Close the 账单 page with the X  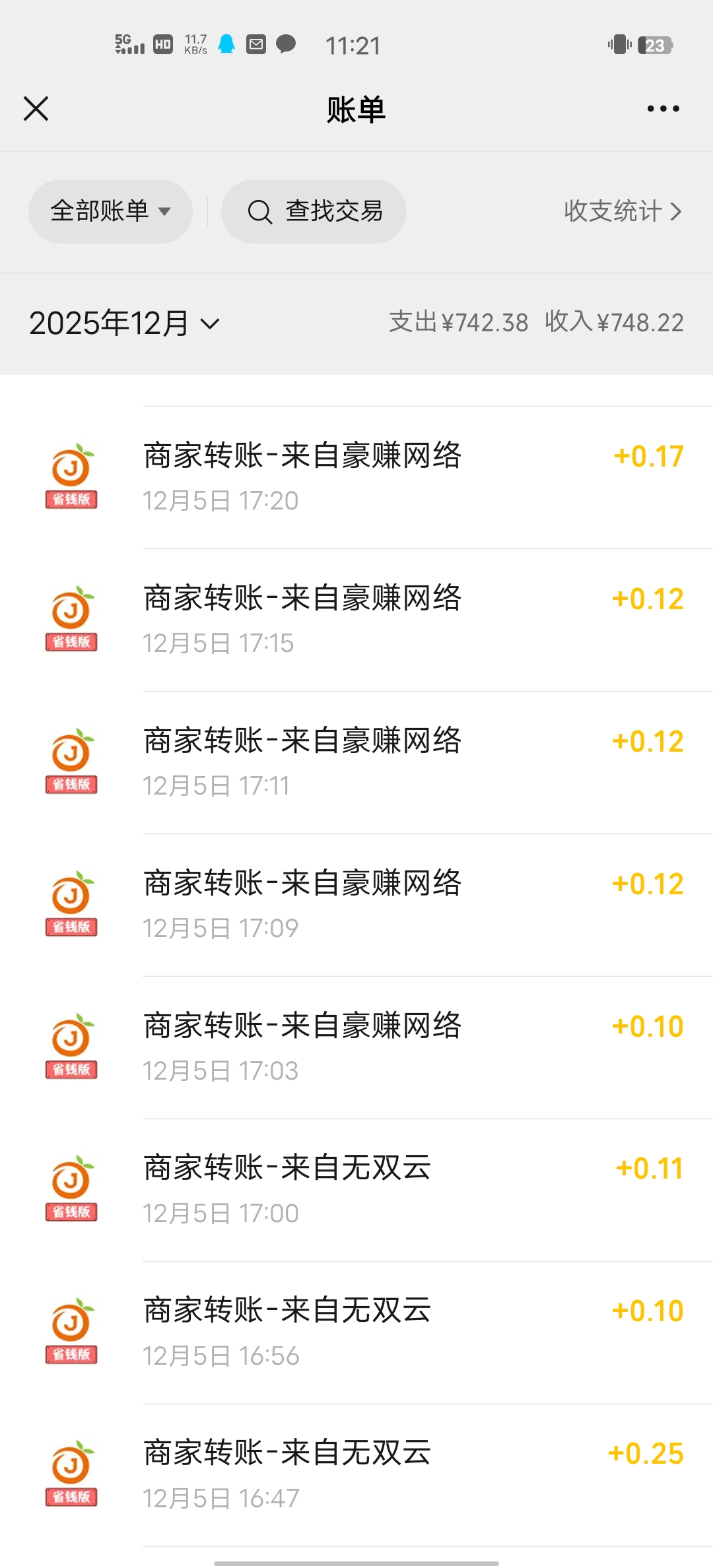pyautogui.click(x=36, y=108)
